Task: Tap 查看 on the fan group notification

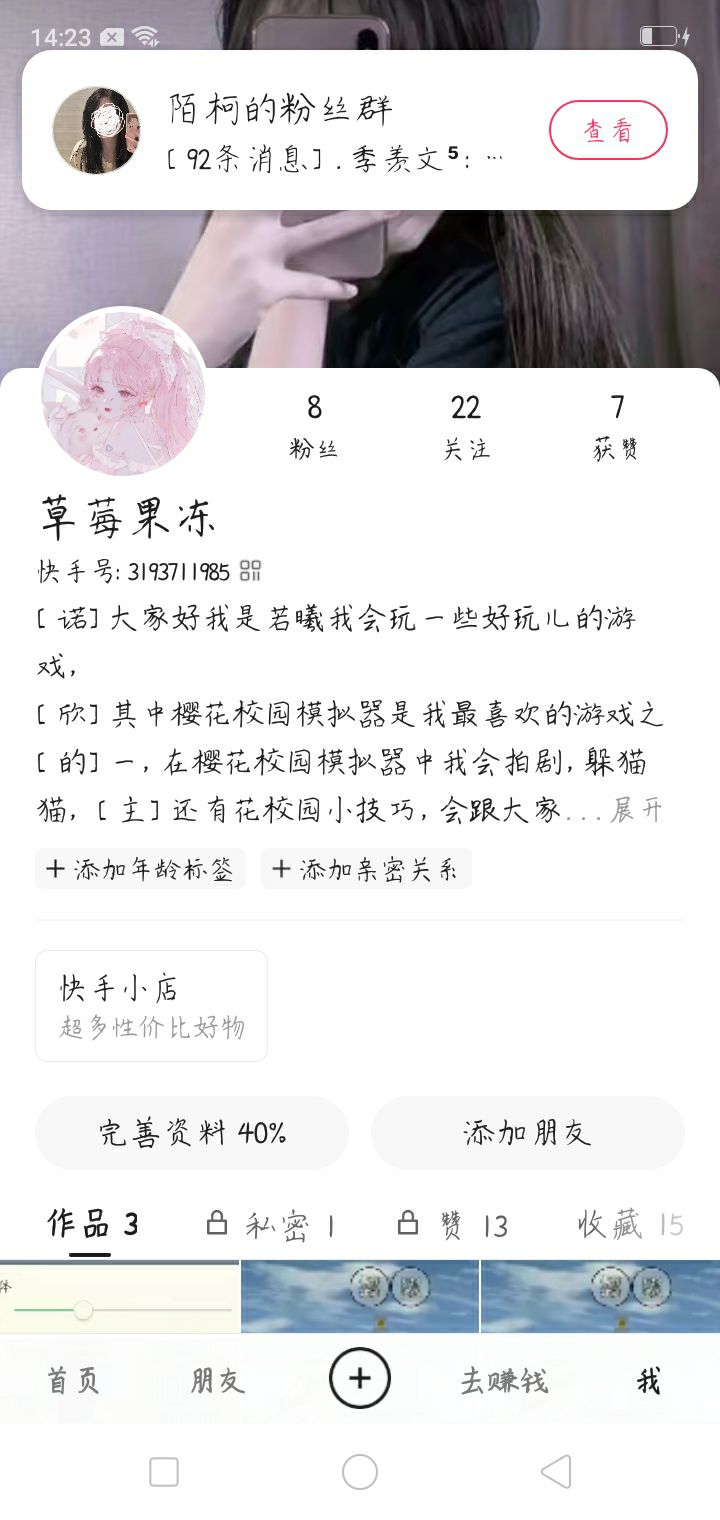Action: [608, 130]
